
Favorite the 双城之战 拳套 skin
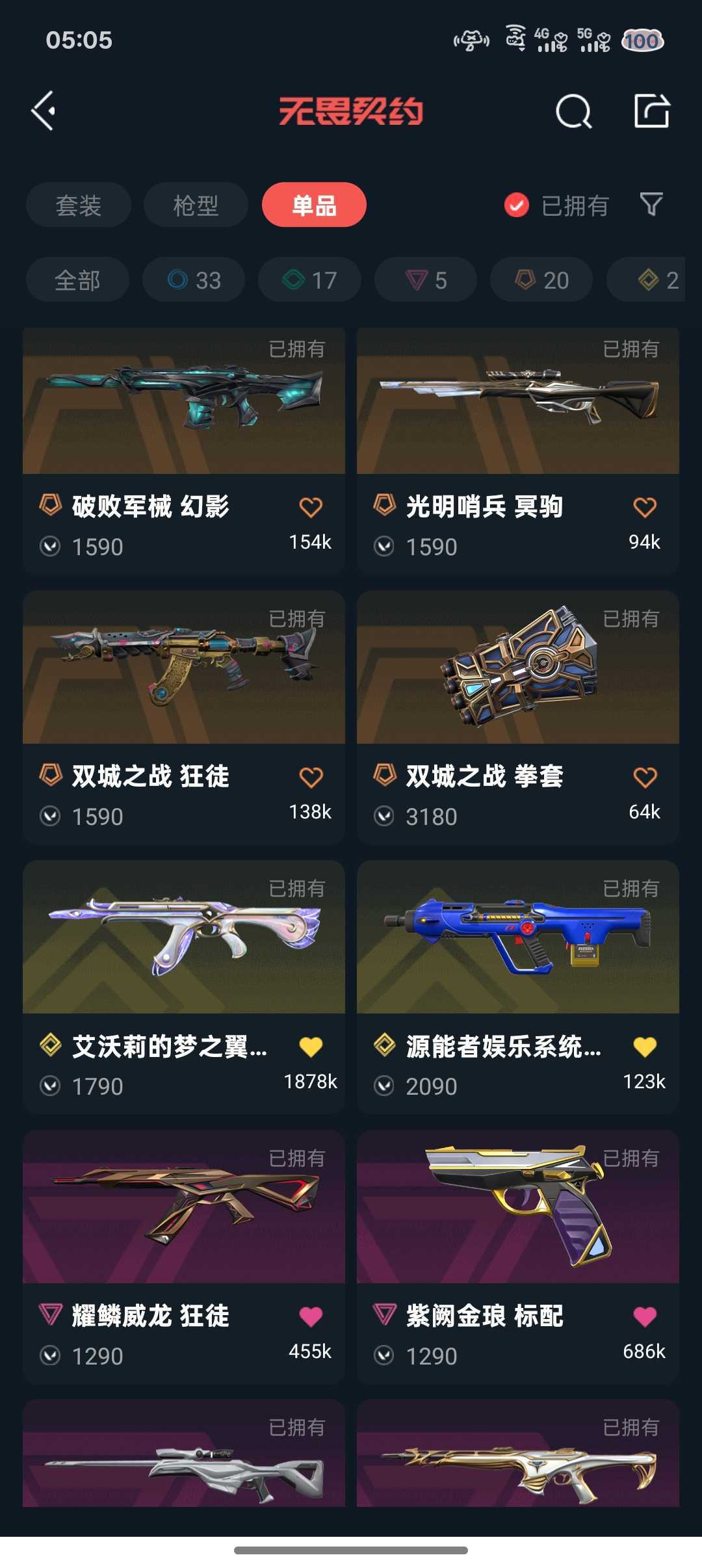644,777
